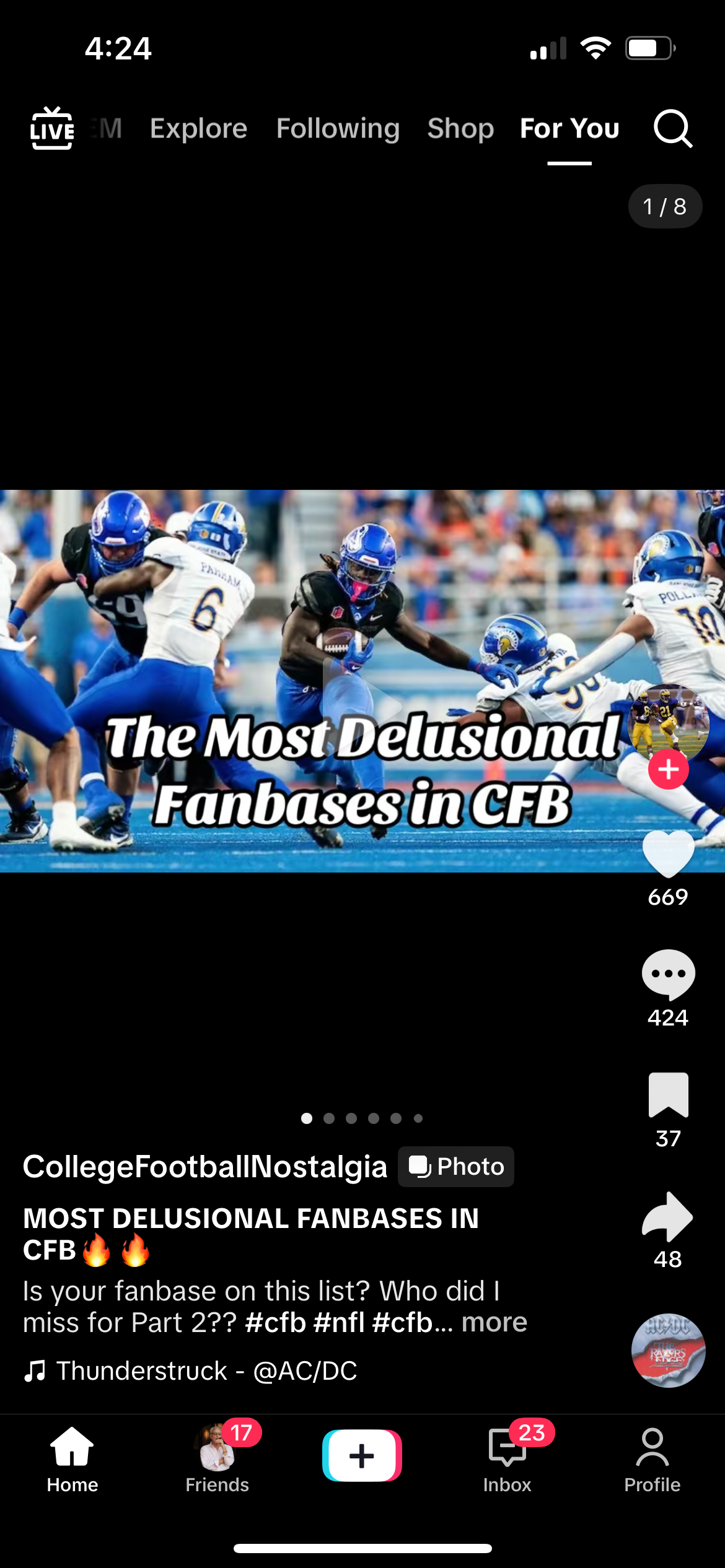Open CollegeFootballNostalgia's profile

point(205,1167)
